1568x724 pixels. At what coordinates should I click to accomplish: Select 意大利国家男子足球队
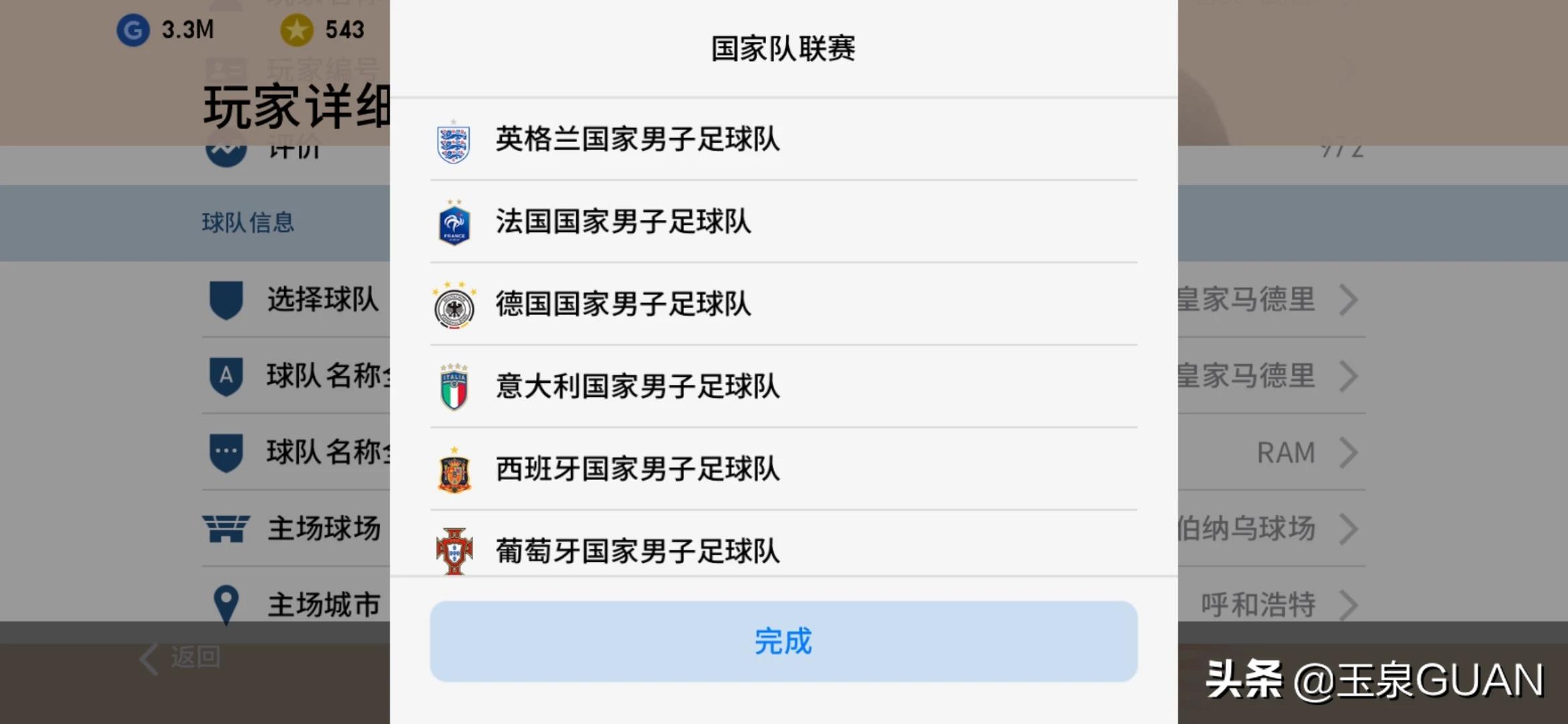[637, 387]
